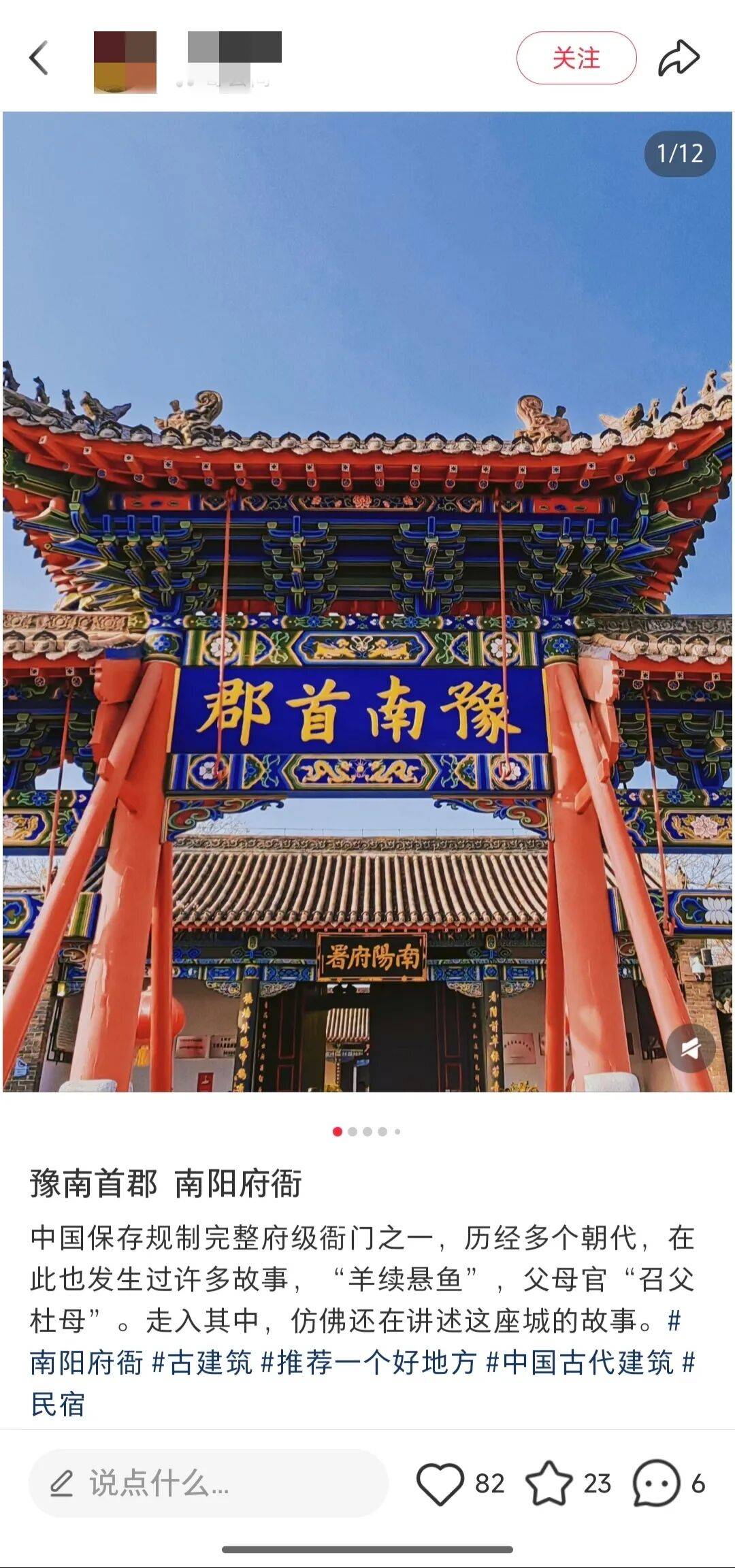Image resolution: width=735 pixels, height=1568 pixels.
Task: Tap the 说点什么 comment field
Action: (208, 1484)
